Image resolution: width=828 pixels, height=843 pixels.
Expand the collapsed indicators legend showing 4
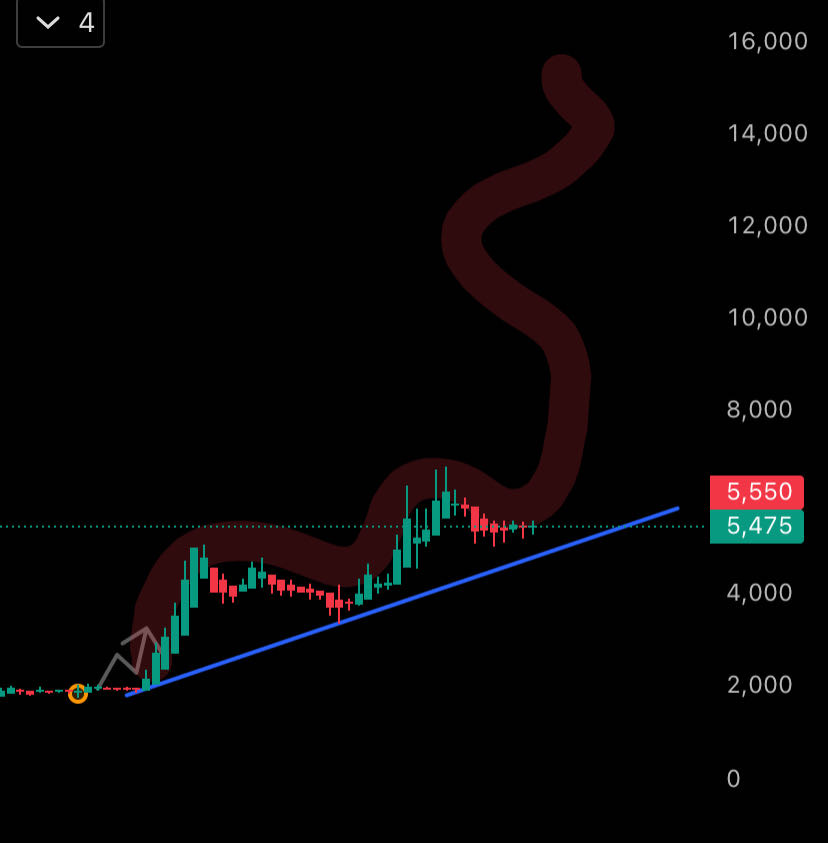(60, 23)
